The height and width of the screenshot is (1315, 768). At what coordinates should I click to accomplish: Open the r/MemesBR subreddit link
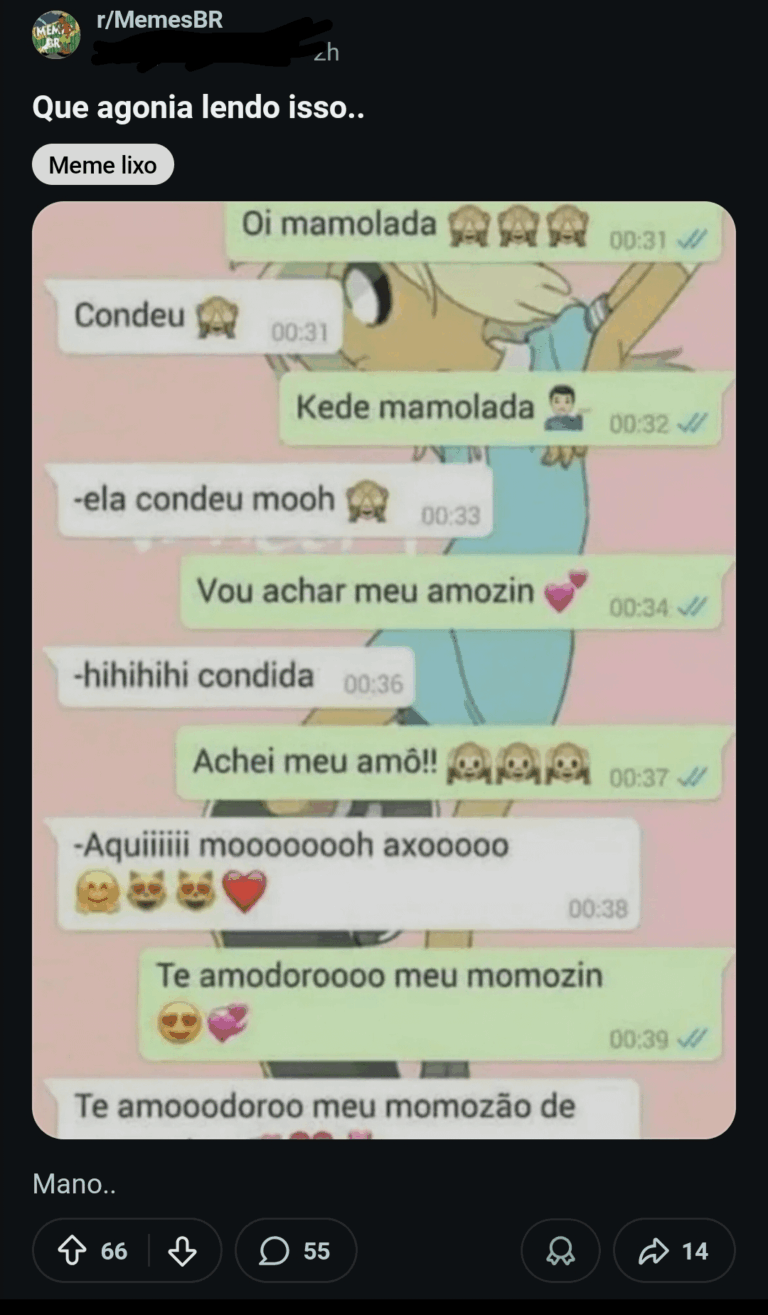click(157, 20)
